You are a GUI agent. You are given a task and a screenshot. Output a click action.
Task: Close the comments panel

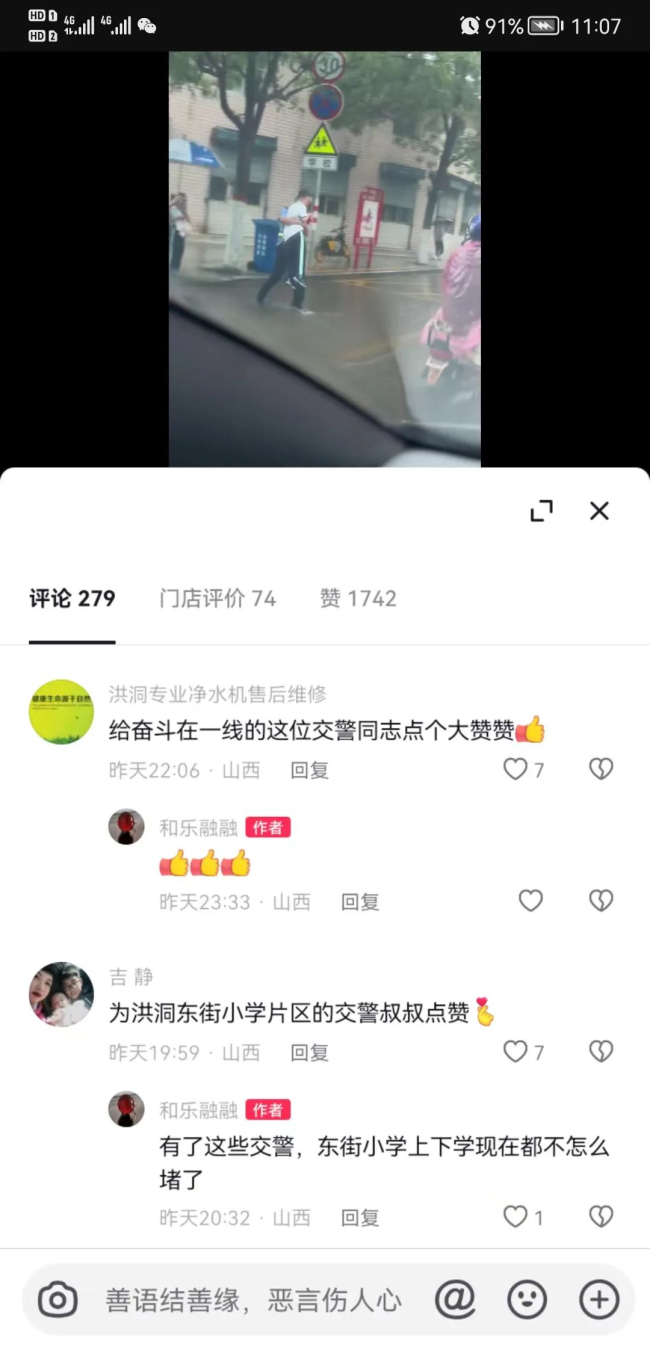[599, 511]
